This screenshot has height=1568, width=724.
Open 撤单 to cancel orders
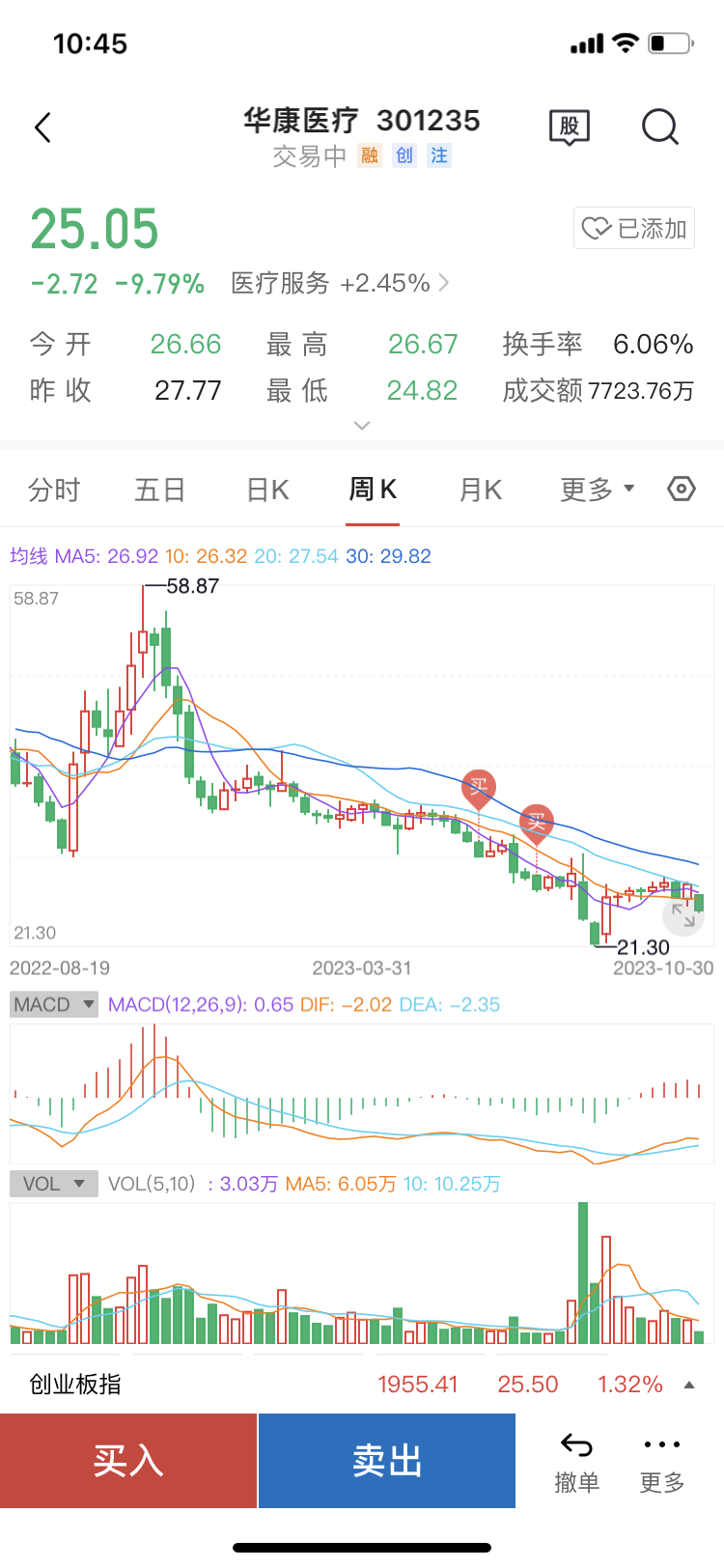coord(576,1461)
